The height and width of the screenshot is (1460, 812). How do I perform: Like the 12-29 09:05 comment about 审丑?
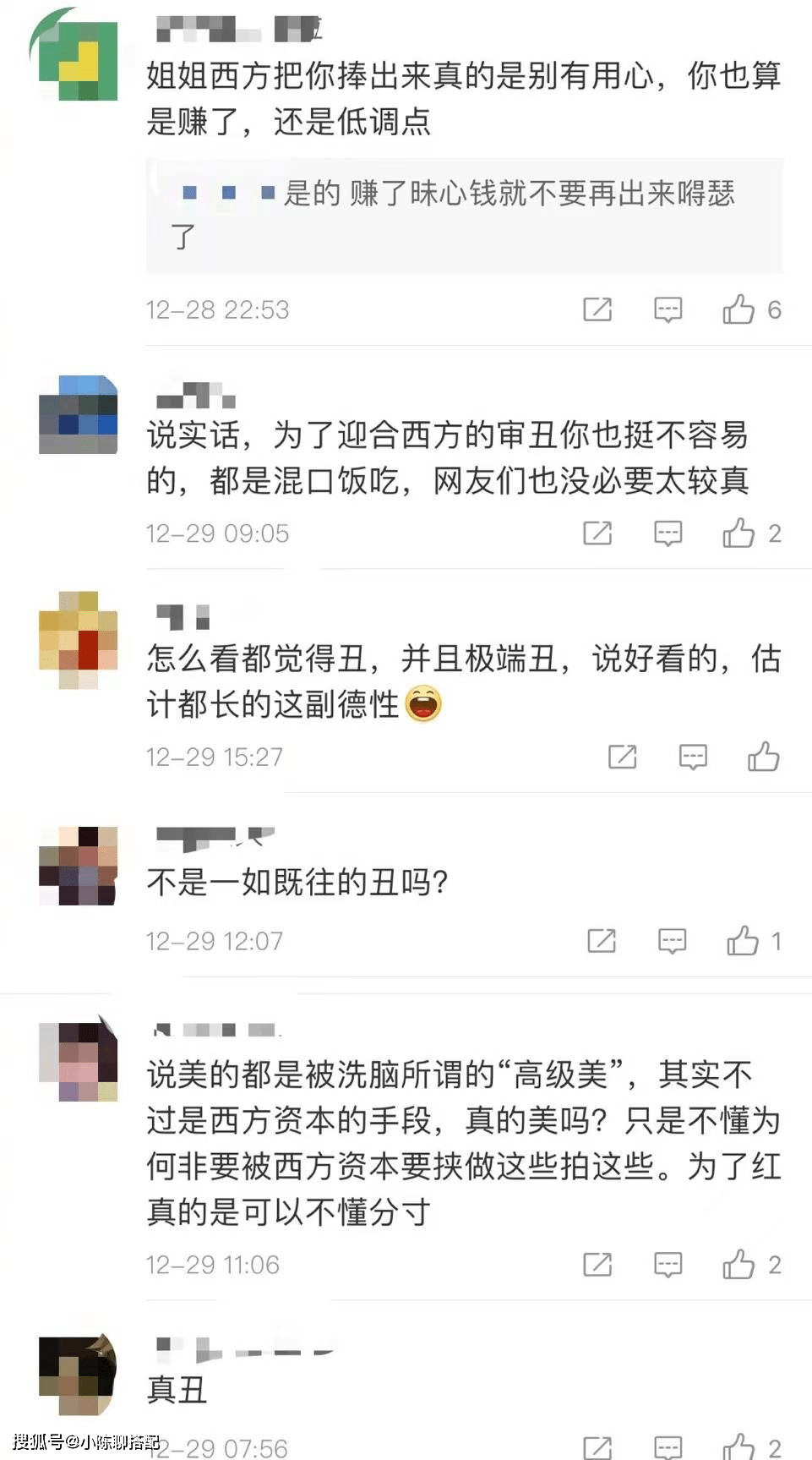tap(738, 533)
